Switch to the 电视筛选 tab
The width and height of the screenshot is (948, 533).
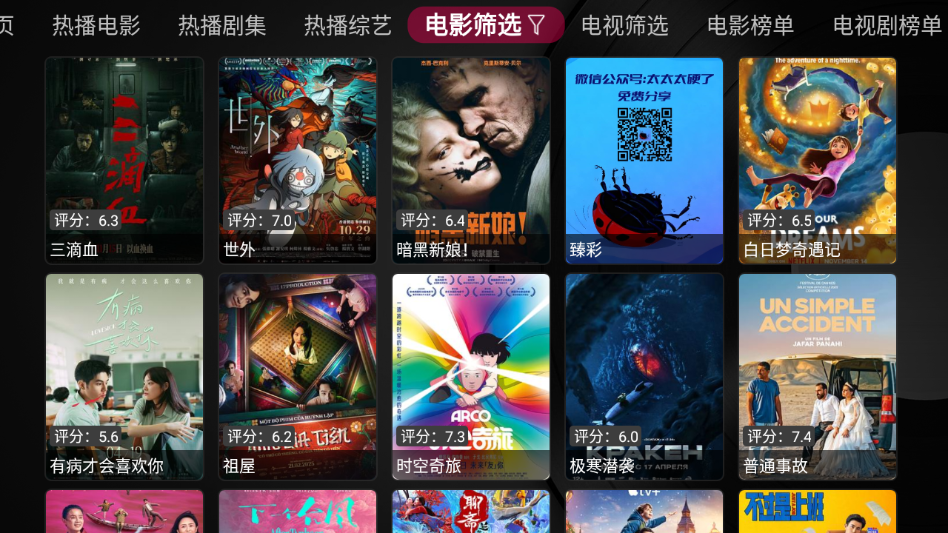tap(625, 25)
